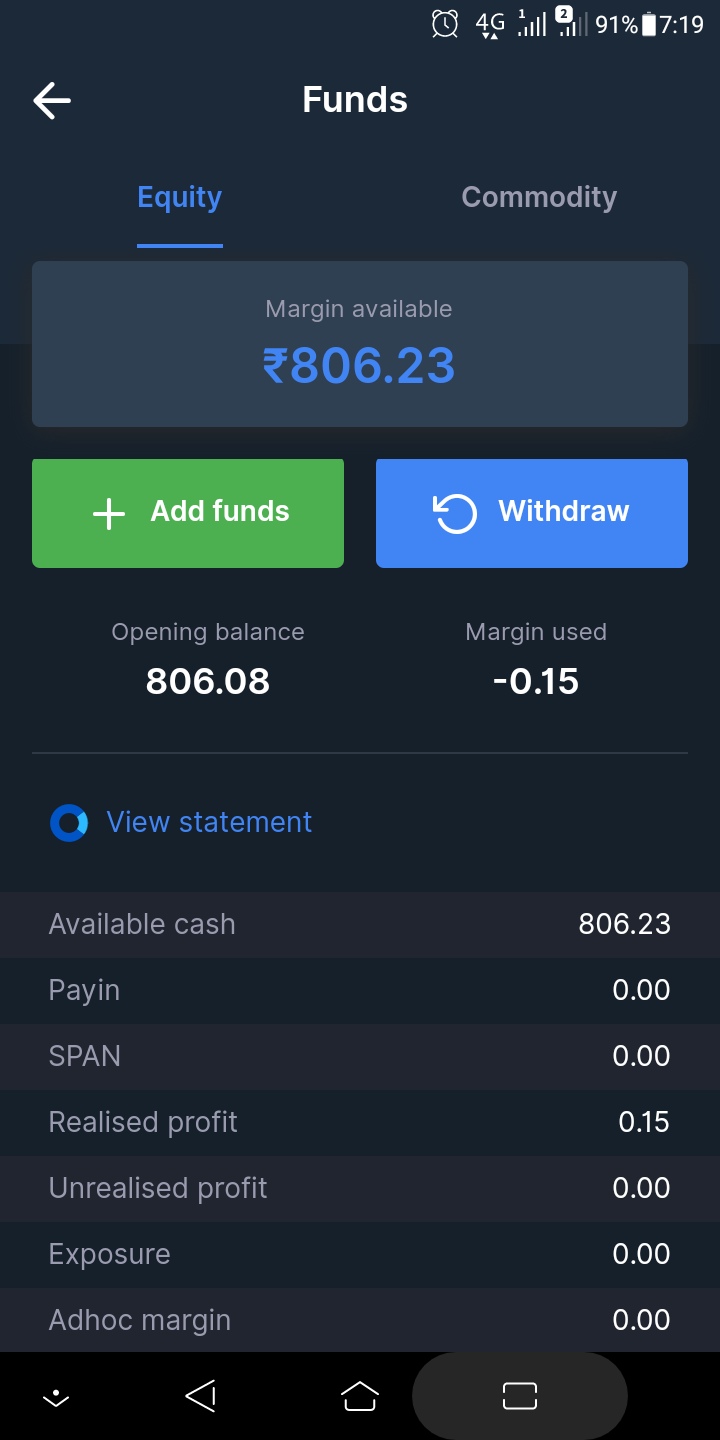Open recent apps from the navigation bar

click(x=520, y=1396)
